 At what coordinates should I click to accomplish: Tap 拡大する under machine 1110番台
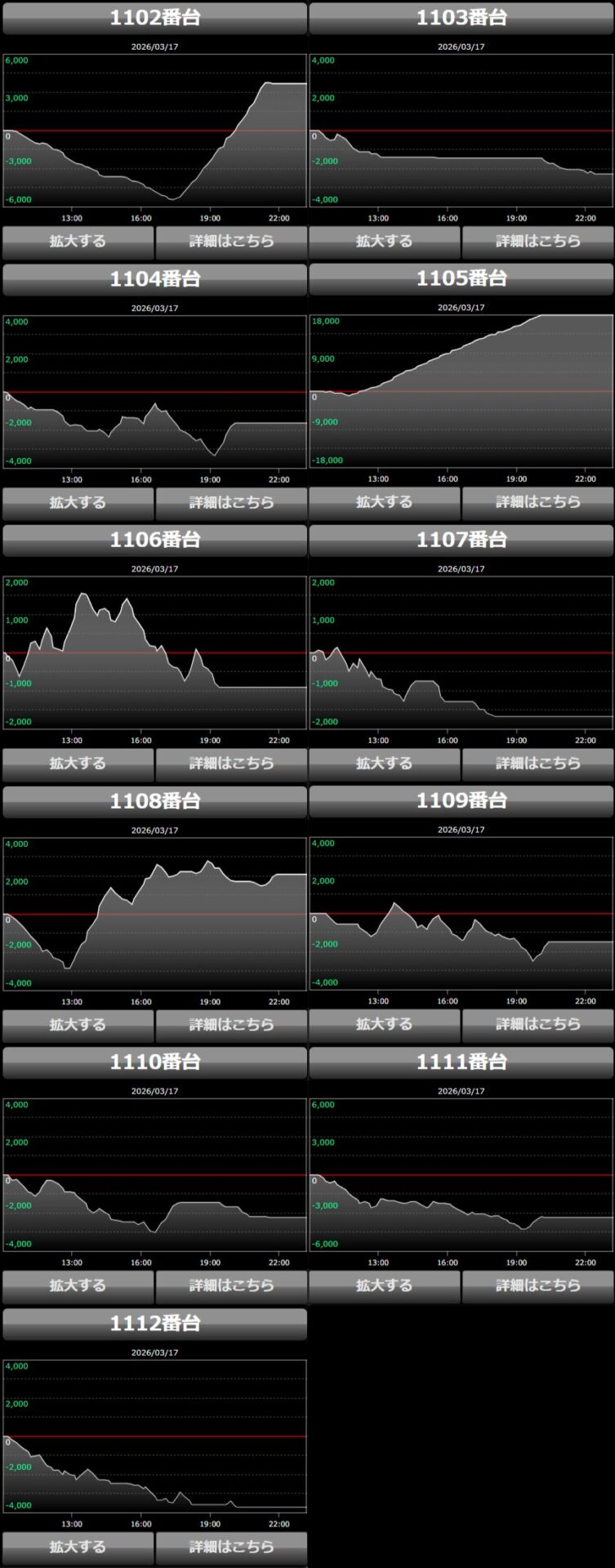pos(78,1285)
